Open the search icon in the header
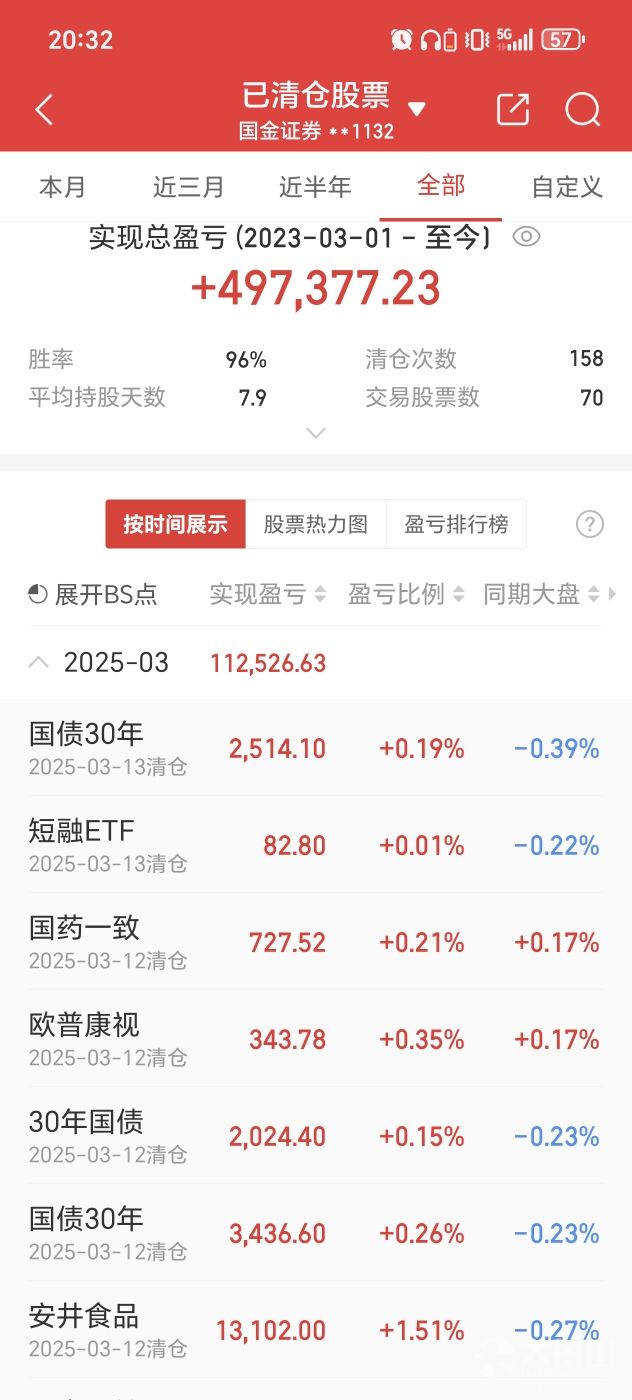 (582, 110)
